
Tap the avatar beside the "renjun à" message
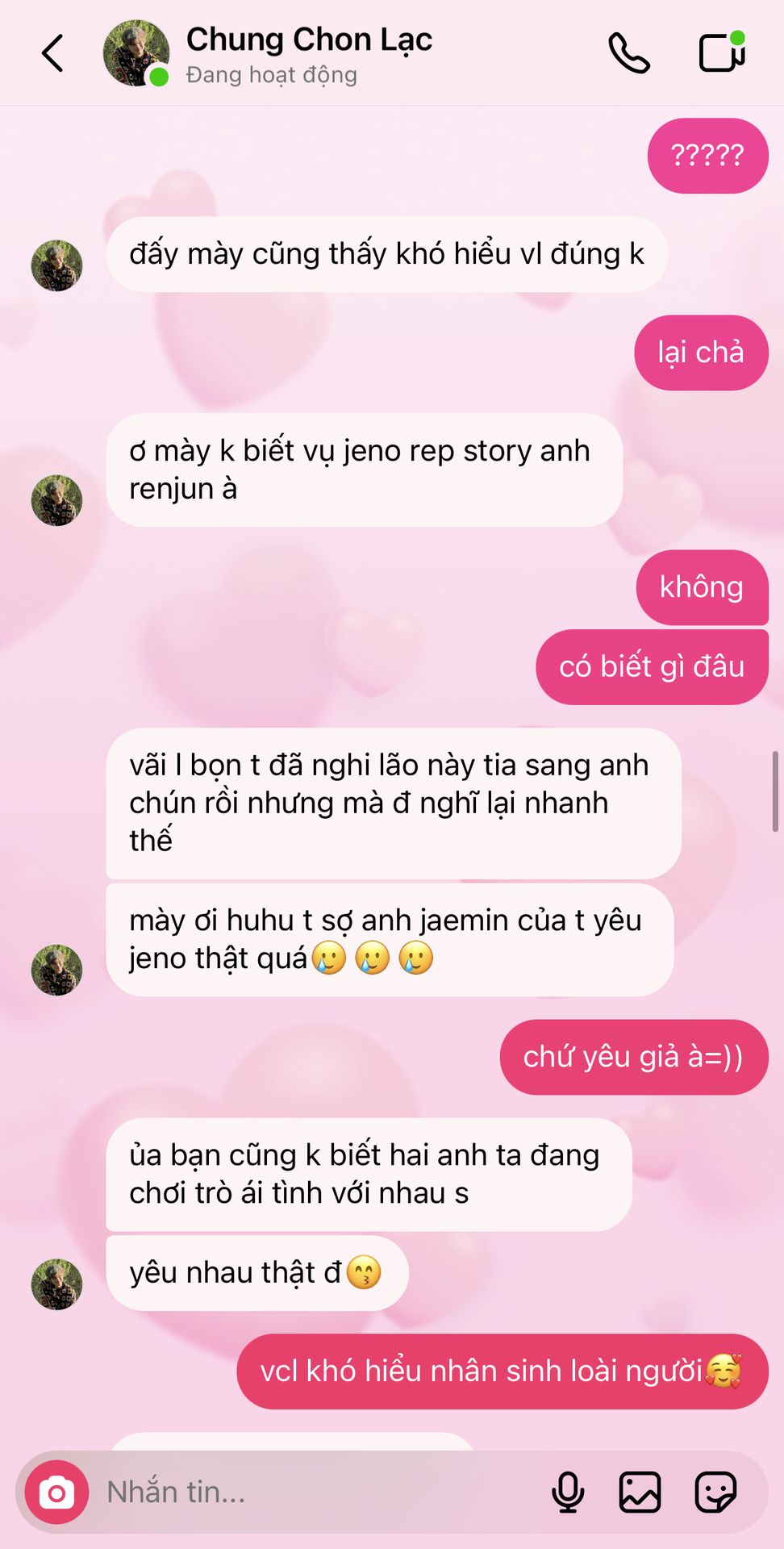(x=56, y=500)
